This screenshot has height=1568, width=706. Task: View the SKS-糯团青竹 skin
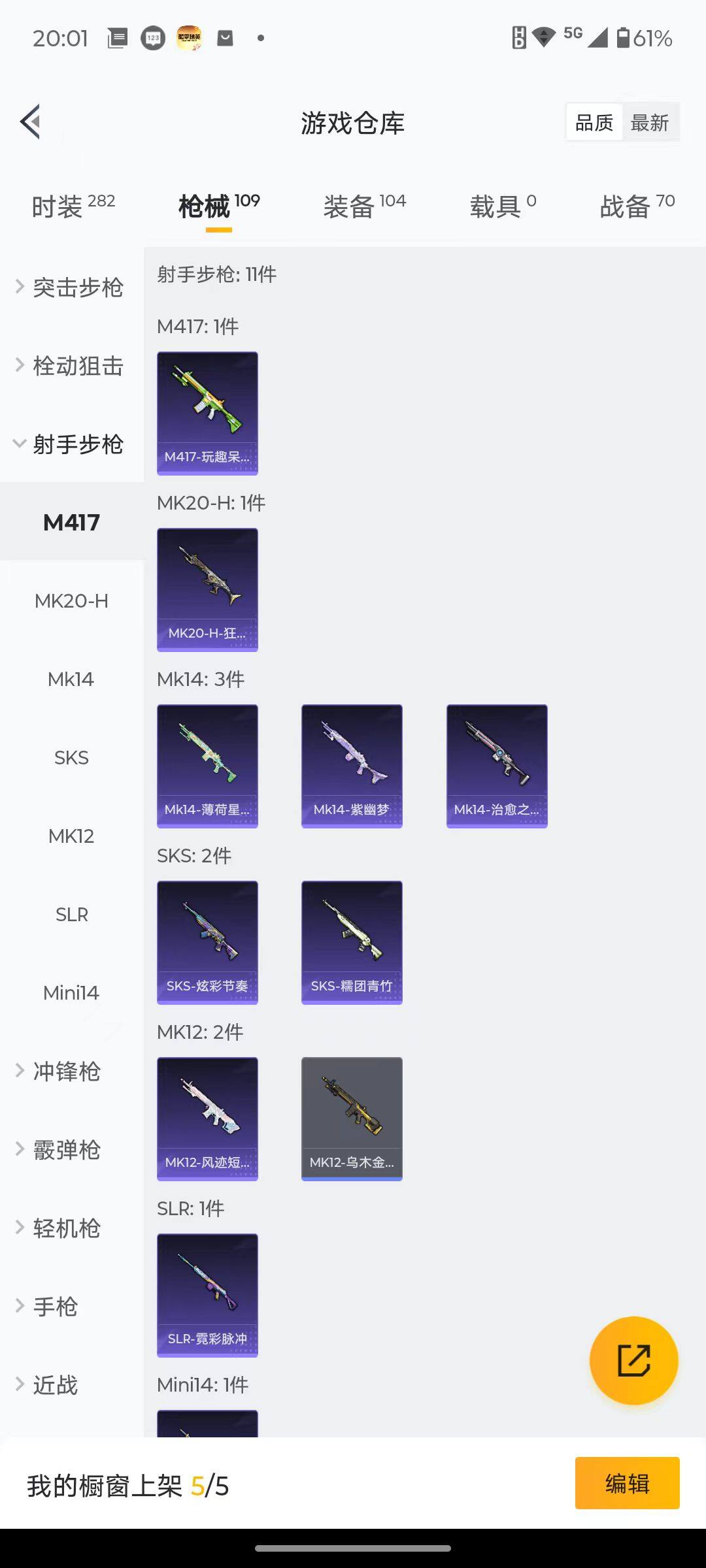pos(352,942)
